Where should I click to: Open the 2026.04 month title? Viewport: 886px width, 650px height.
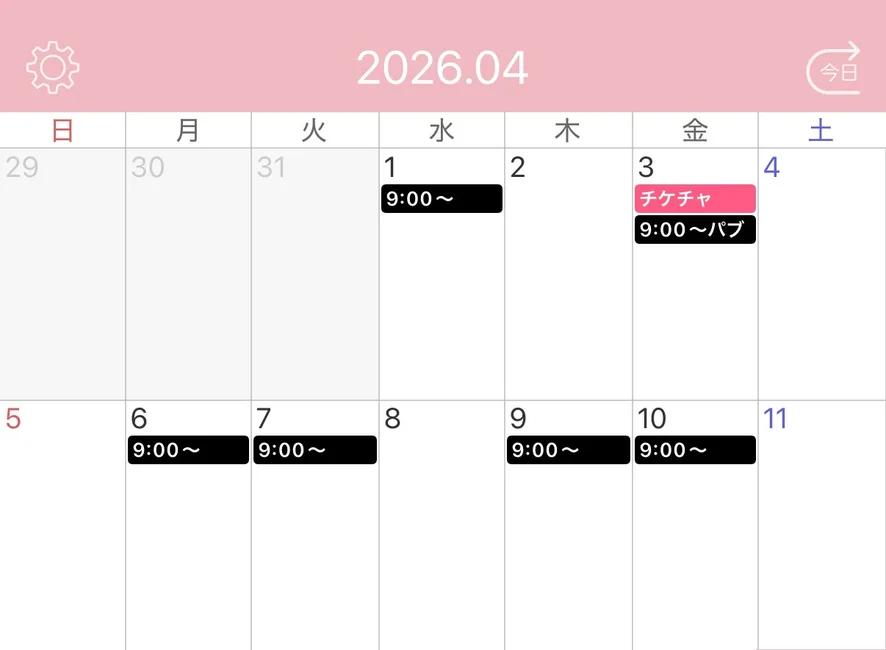coord(442,68)
